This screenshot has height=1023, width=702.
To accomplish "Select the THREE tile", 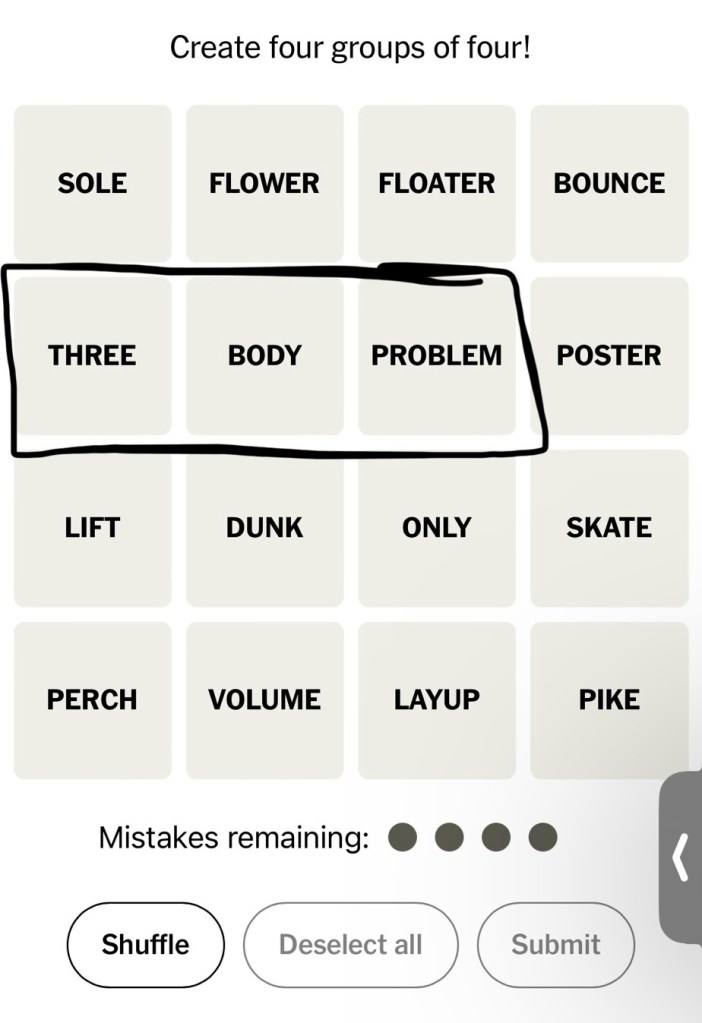I will click(x=92, y=356).
